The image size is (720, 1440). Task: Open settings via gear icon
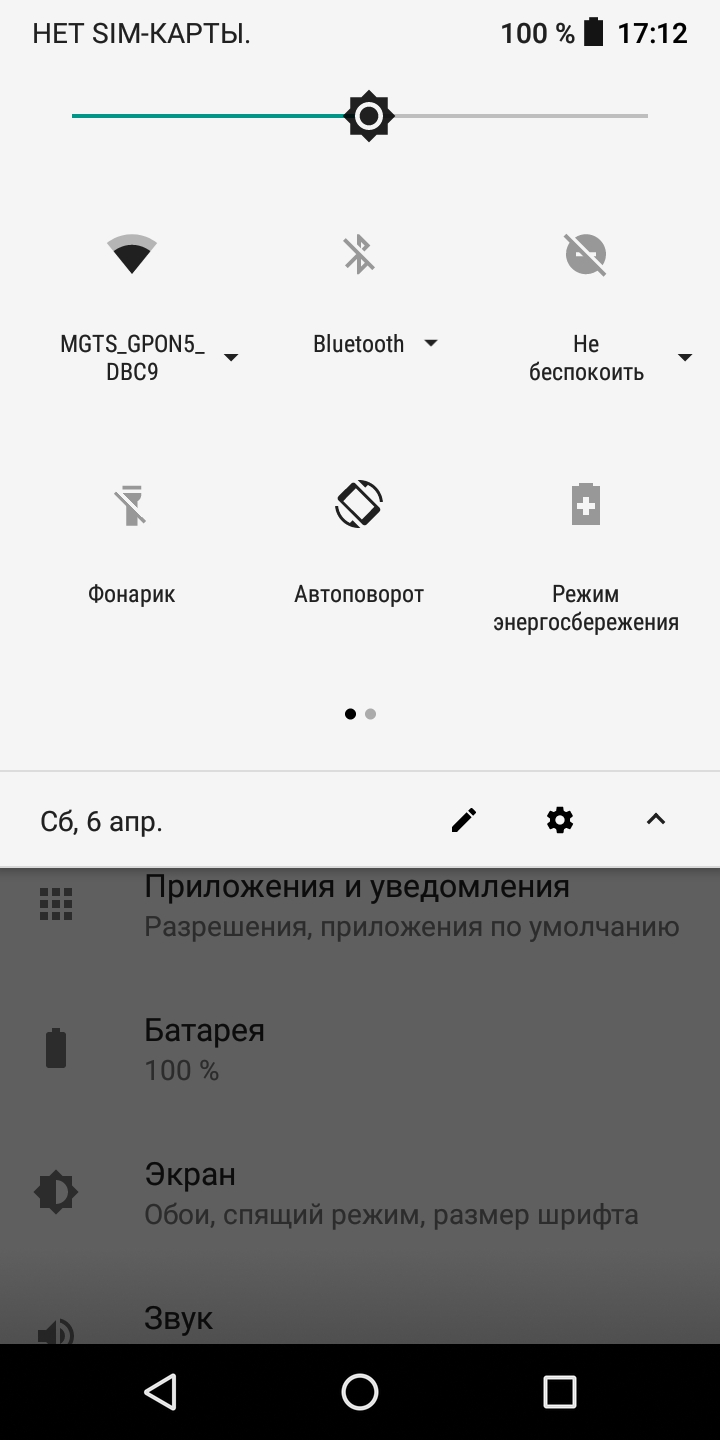tap(560, 821)
